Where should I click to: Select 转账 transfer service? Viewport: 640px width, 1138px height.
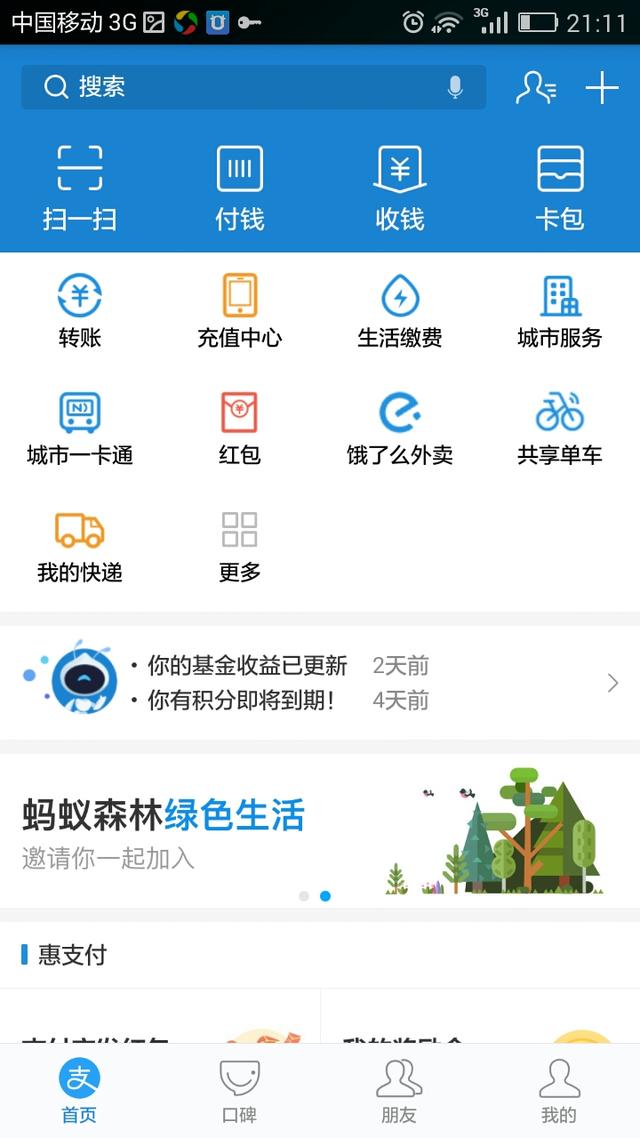(80, 310)
